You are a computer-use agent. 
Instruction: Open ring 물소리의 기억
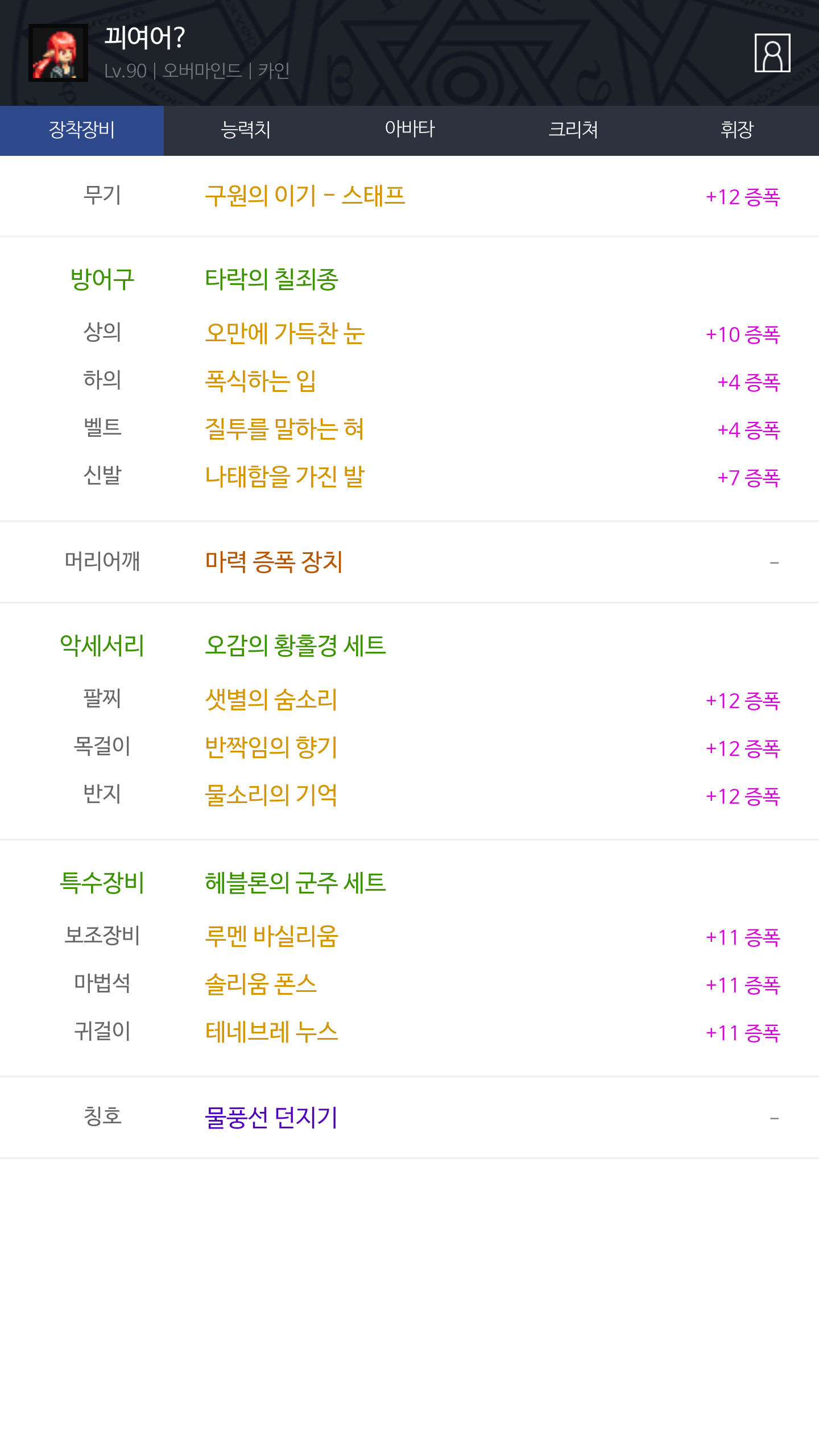(271, 796)
